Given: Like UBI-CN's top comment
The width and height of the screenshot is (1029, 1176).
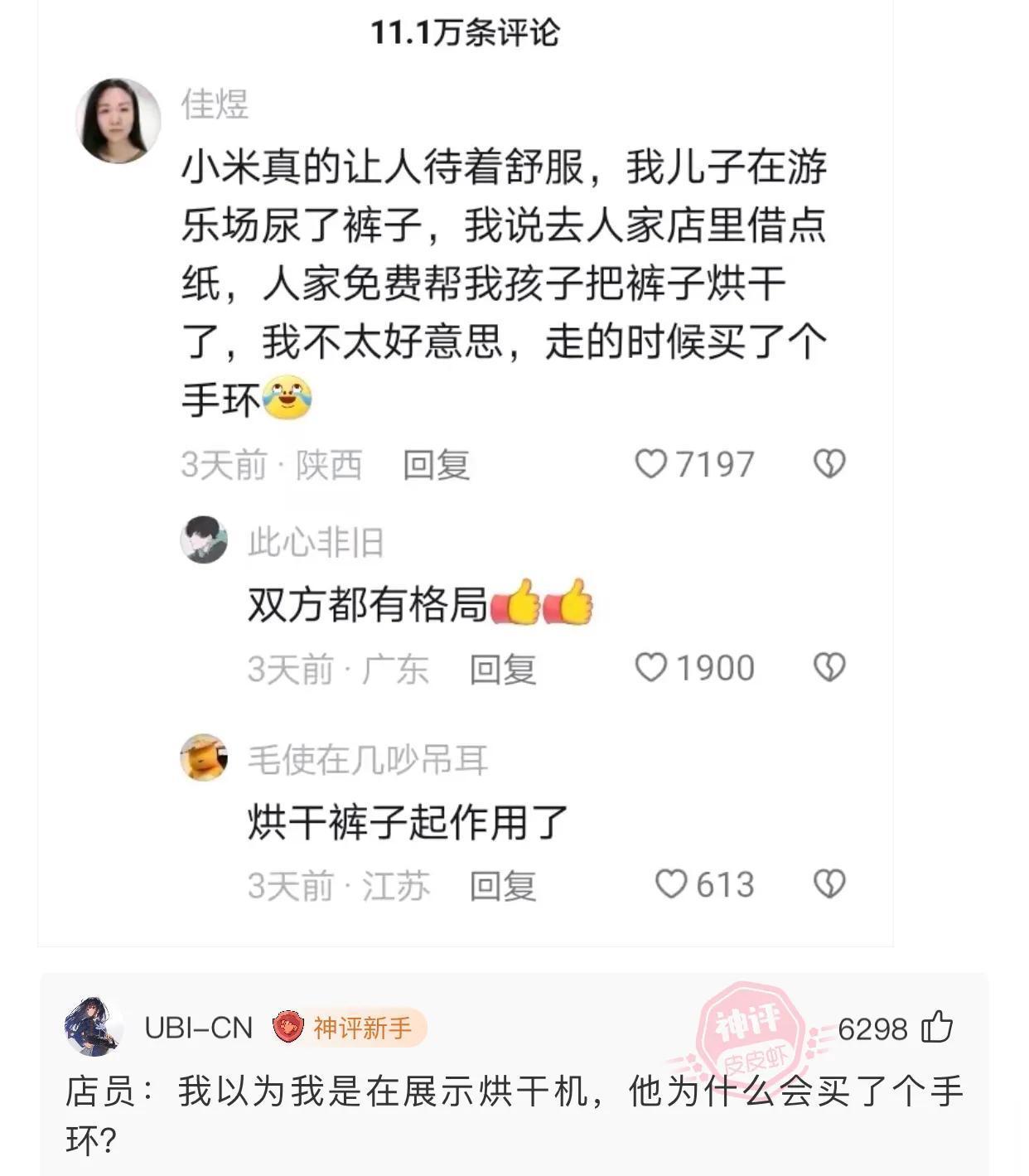Looking at the screenshot, I should (x=938, y=1028).
